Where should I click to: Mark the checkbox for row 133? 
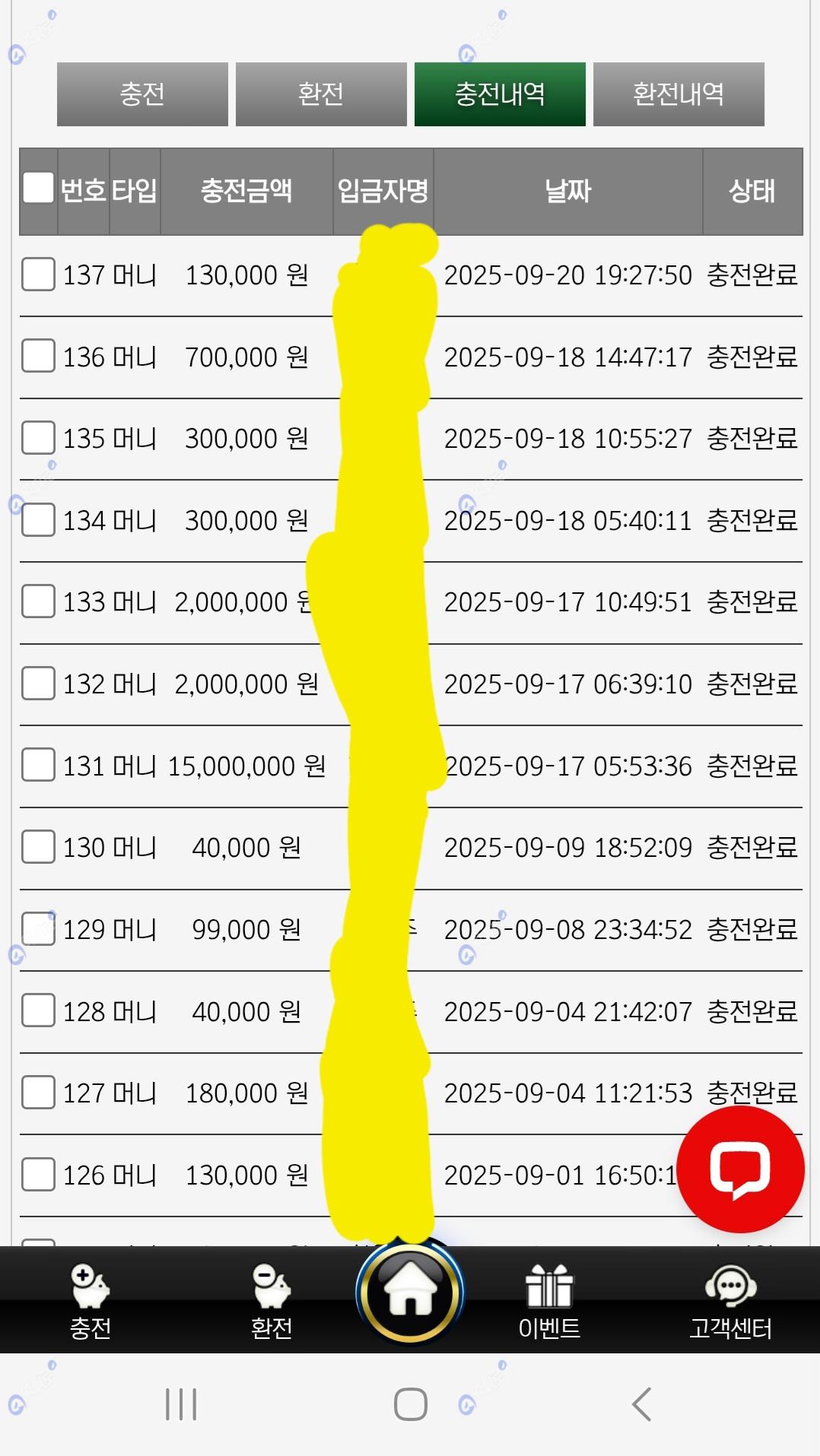click(x=38, y=601)
